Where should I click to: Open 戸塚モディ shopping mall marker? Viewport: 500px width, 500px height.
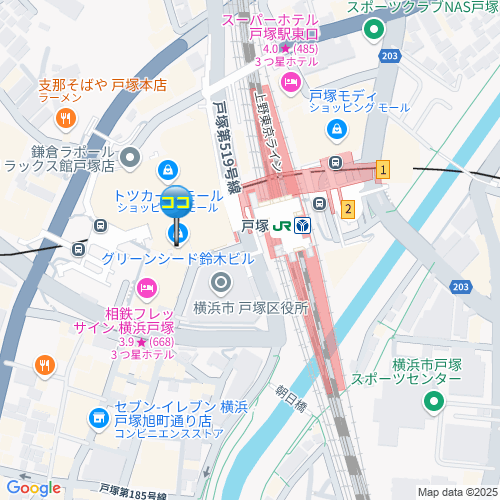click(x=337, y=130)
